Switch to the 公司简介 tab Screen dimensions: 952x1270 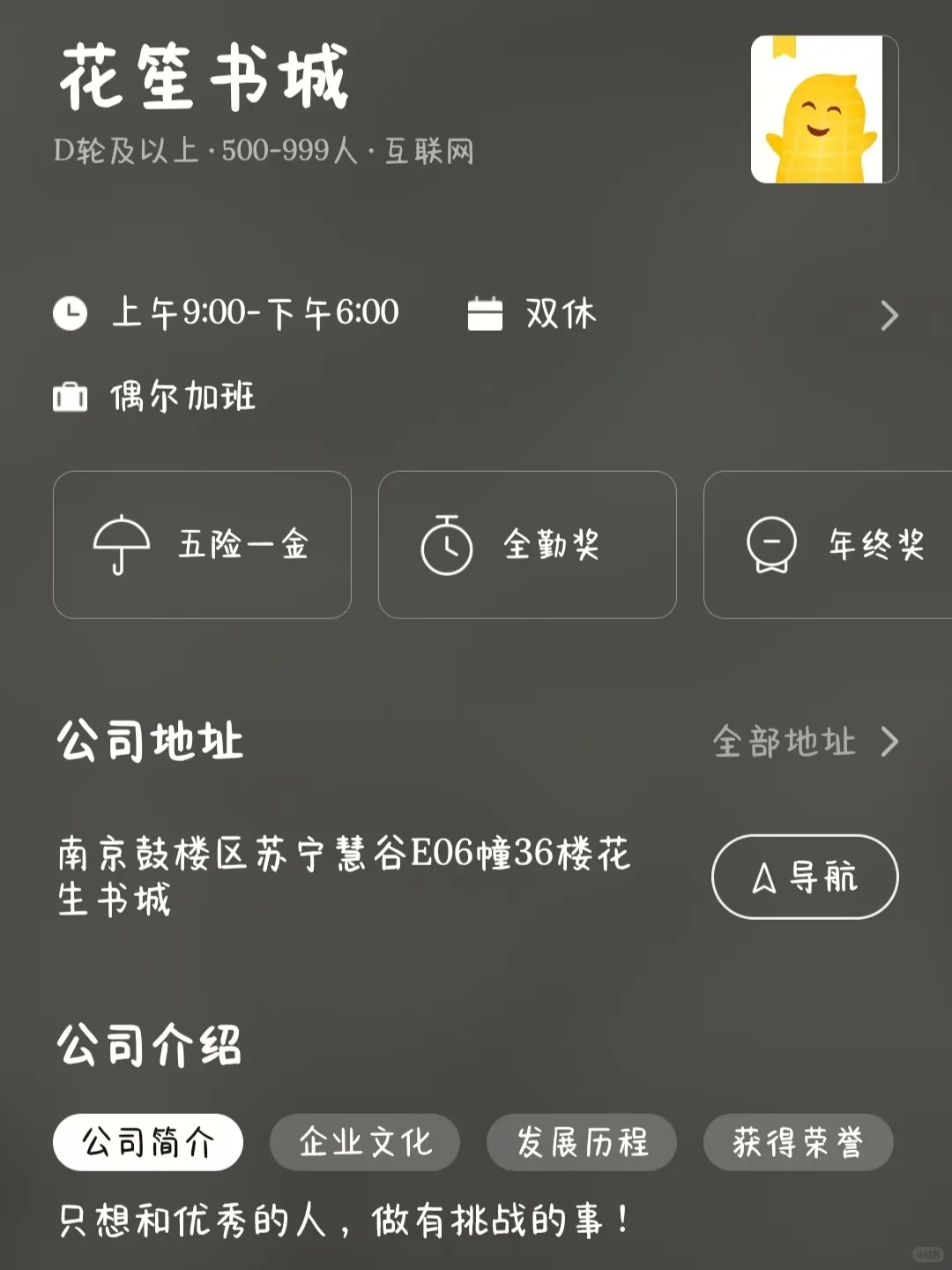click(x=148, y=1143)
